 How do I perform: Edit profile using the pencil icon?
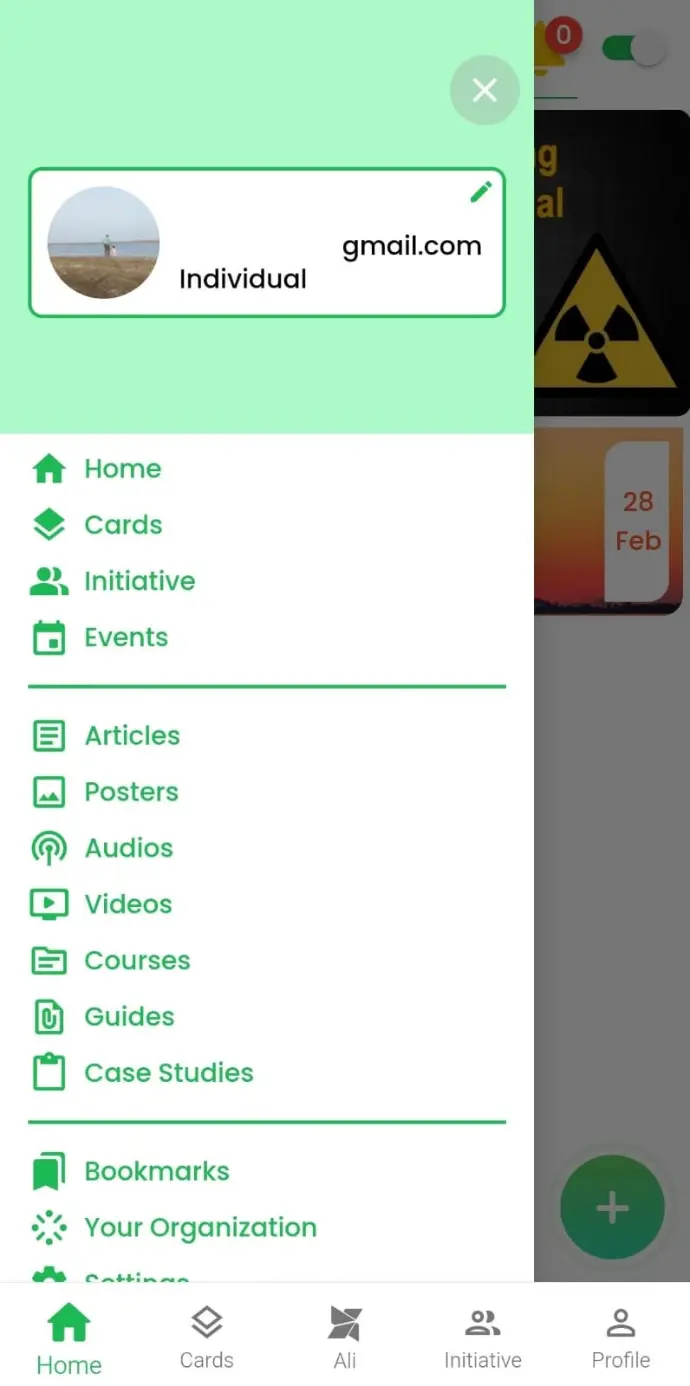click(x=481, y=192)
